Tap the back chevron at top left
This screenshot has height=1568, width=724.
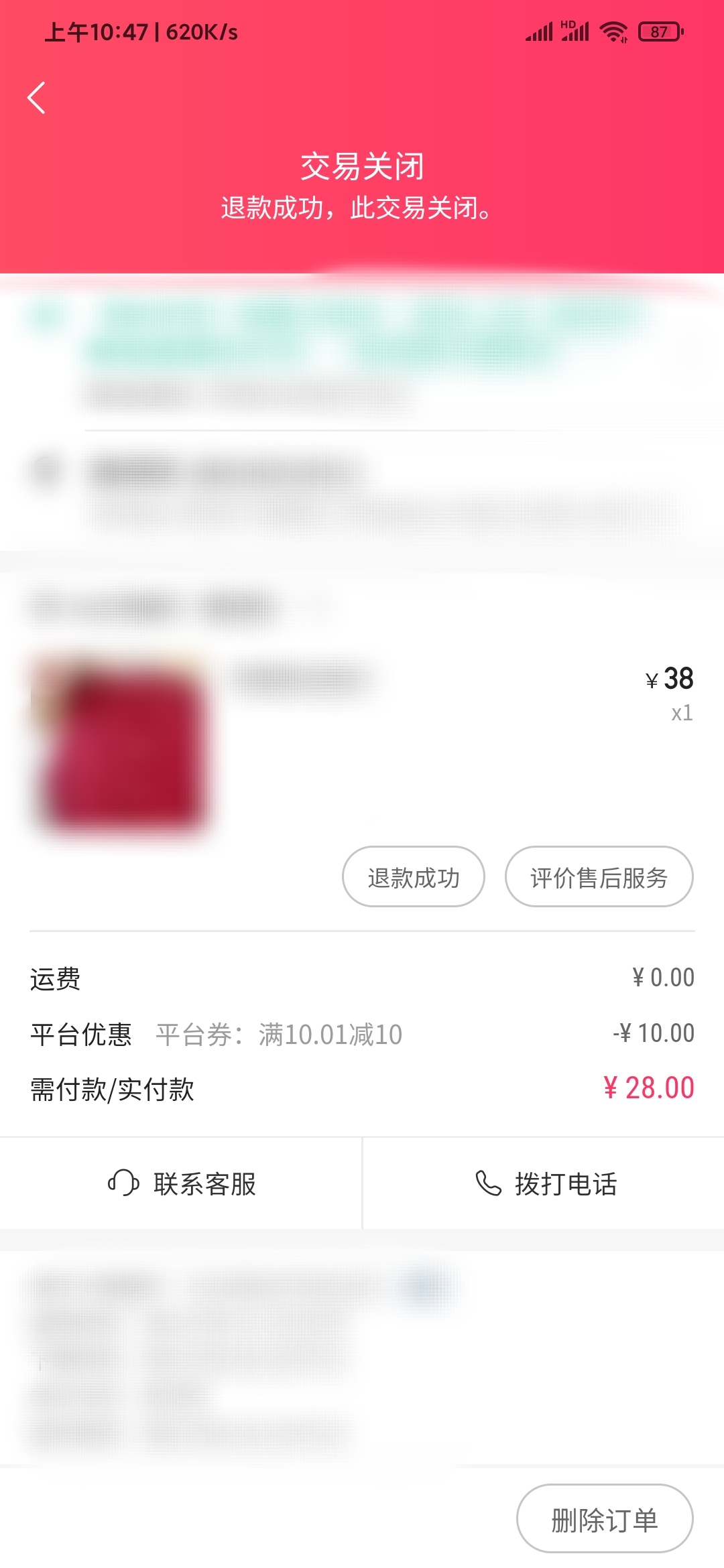(x=37, y=98)
